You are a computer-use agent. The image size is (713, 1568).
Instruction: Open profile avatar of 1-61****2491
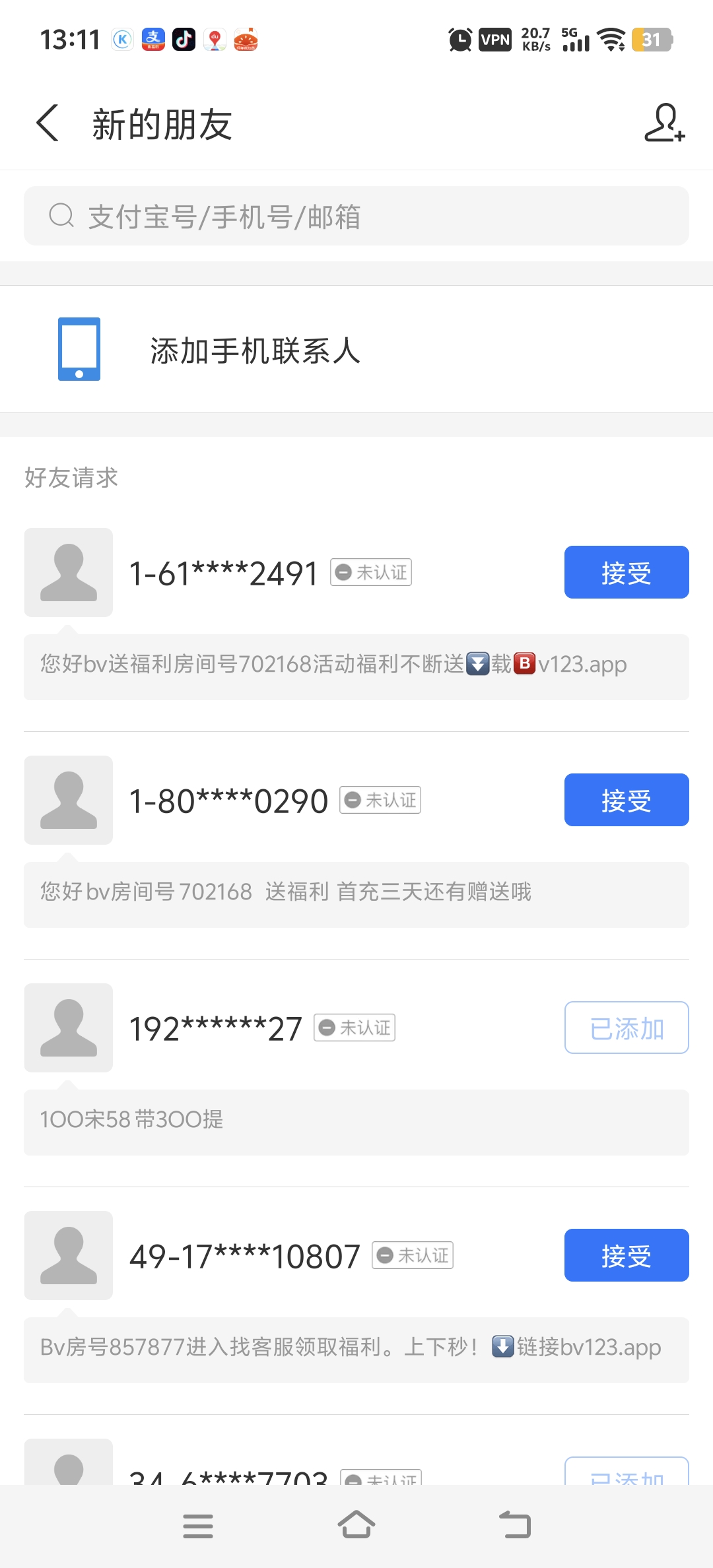pyautogui.click(x=69, y=572)
